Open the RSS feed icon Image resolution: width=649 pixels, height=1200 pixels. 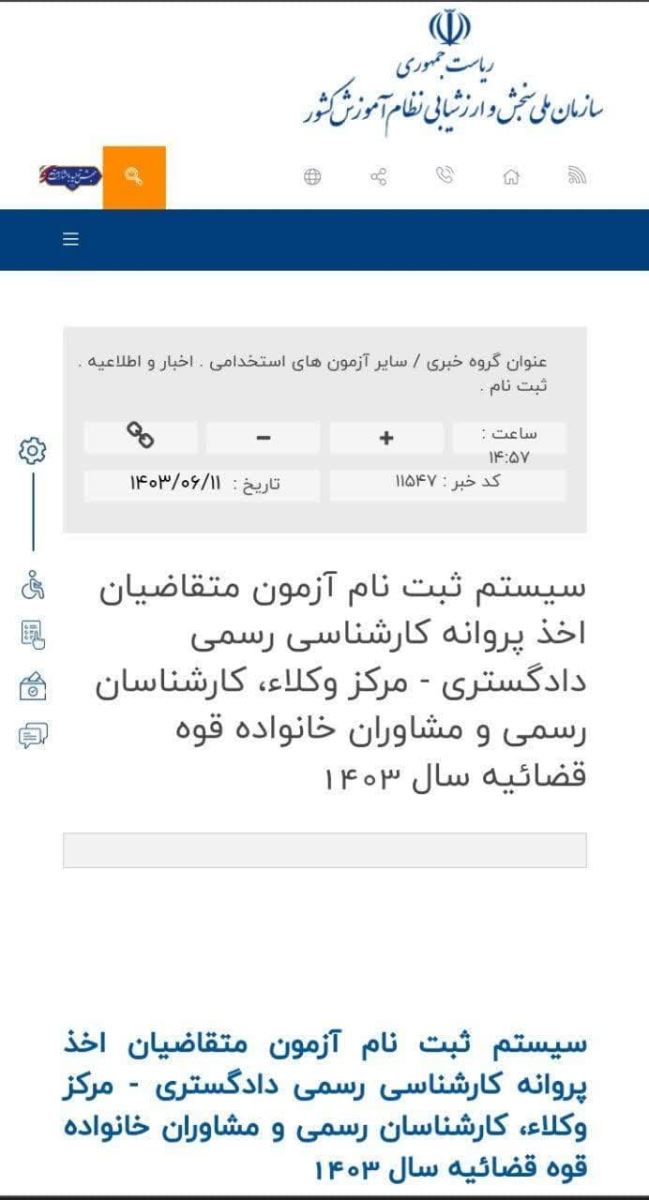coord(577,177)
